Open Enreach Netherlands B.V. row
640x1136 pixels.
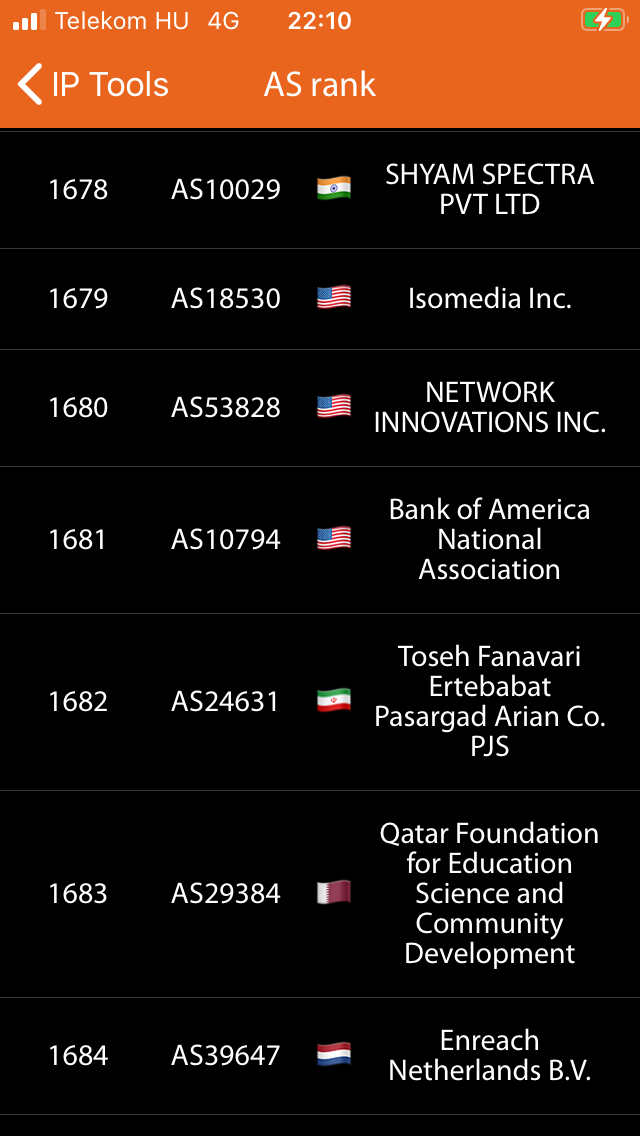pyautogui.click(x=320, y=1056)
